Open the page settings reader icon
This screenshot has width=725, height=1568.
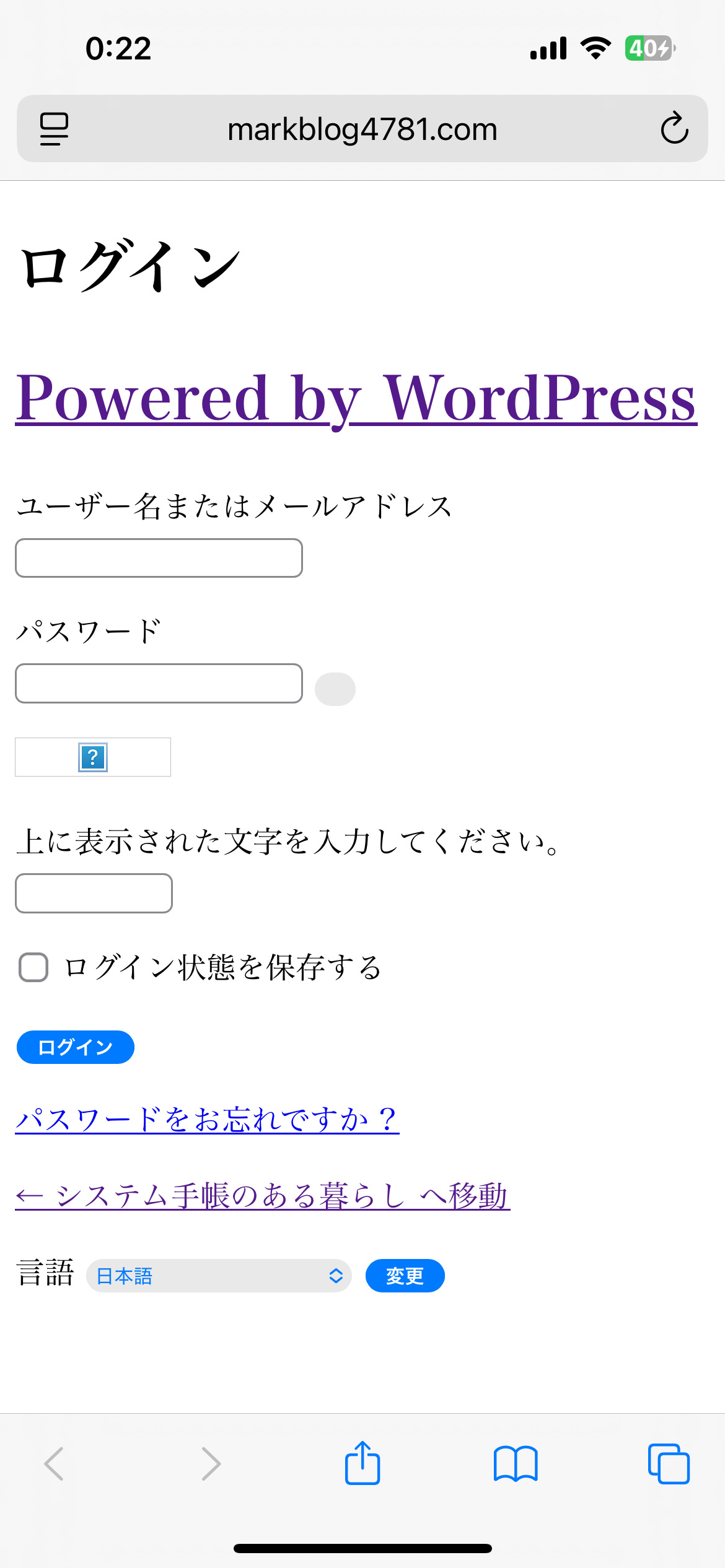tap(55, 129)
